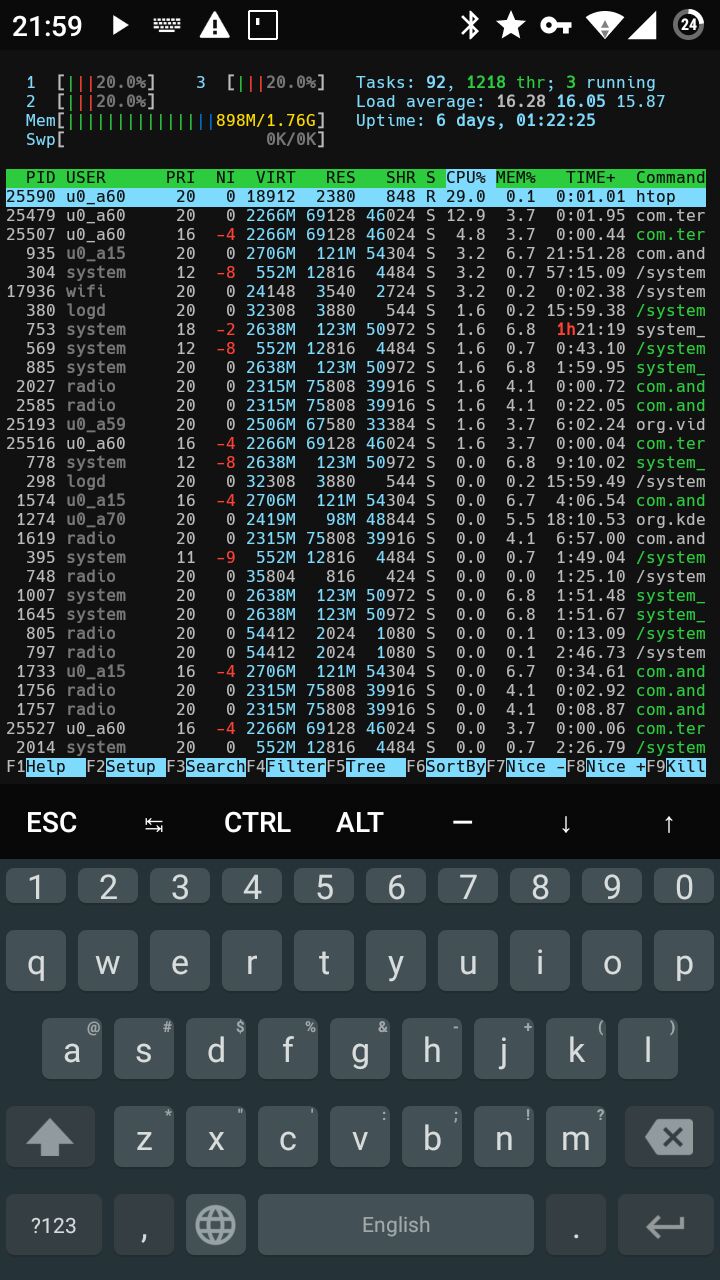This screenshot has height=1280, width=720.
Task: Tap the backspace key on the keyboard
Action: 669,1137
